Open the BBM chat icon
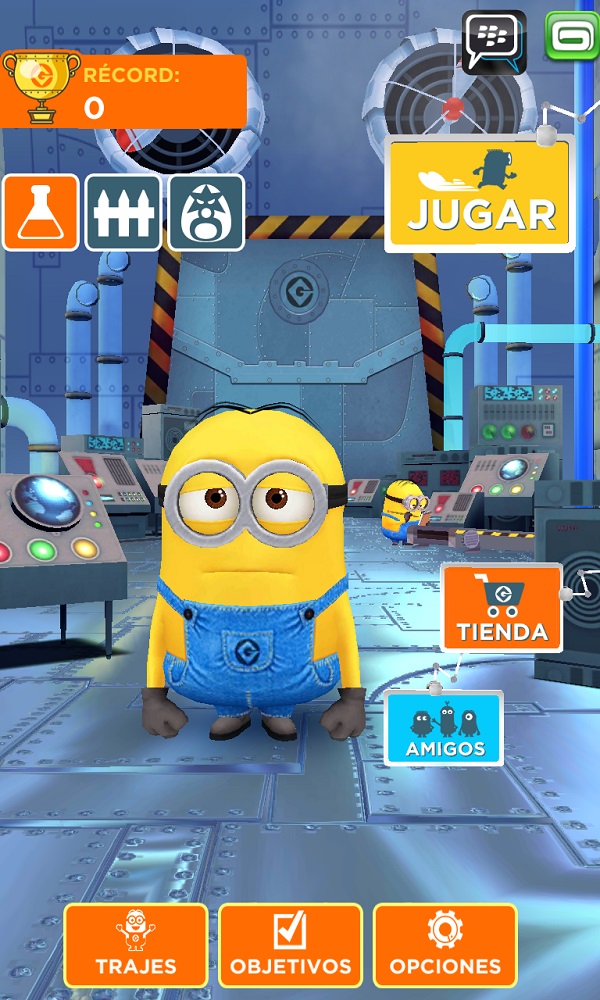Image resolution: width=600 pixels, height=1000 pixels. [x=494, y=42]
